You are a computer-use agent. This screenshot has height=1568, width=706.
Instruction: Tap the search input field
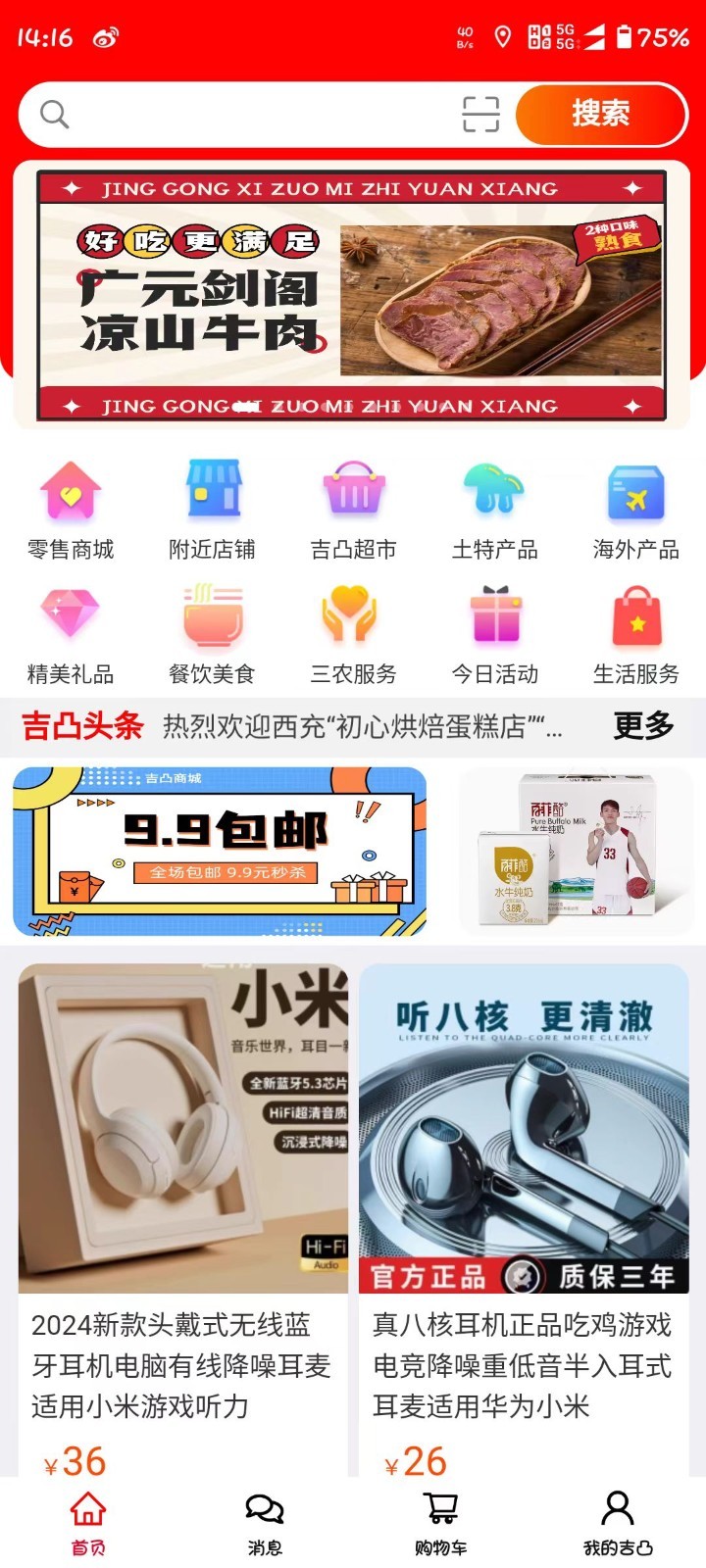255,115
